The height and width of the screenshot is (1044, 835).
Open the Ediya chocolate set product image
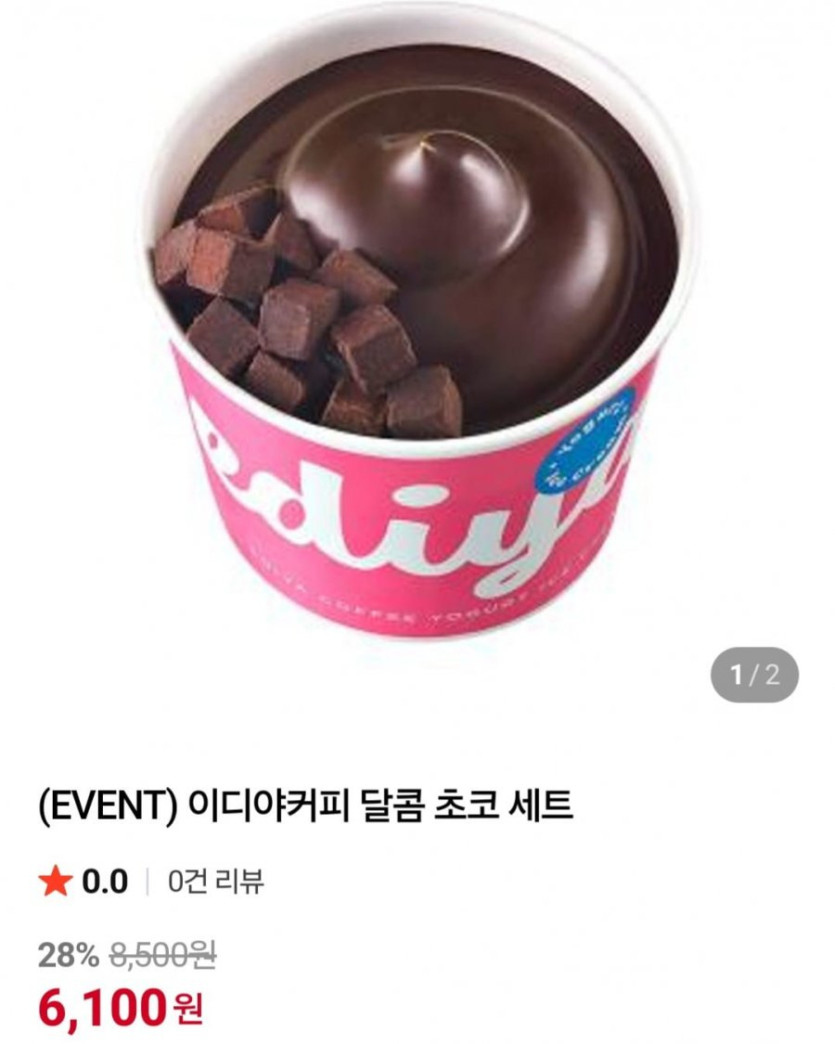pos(417,330)
